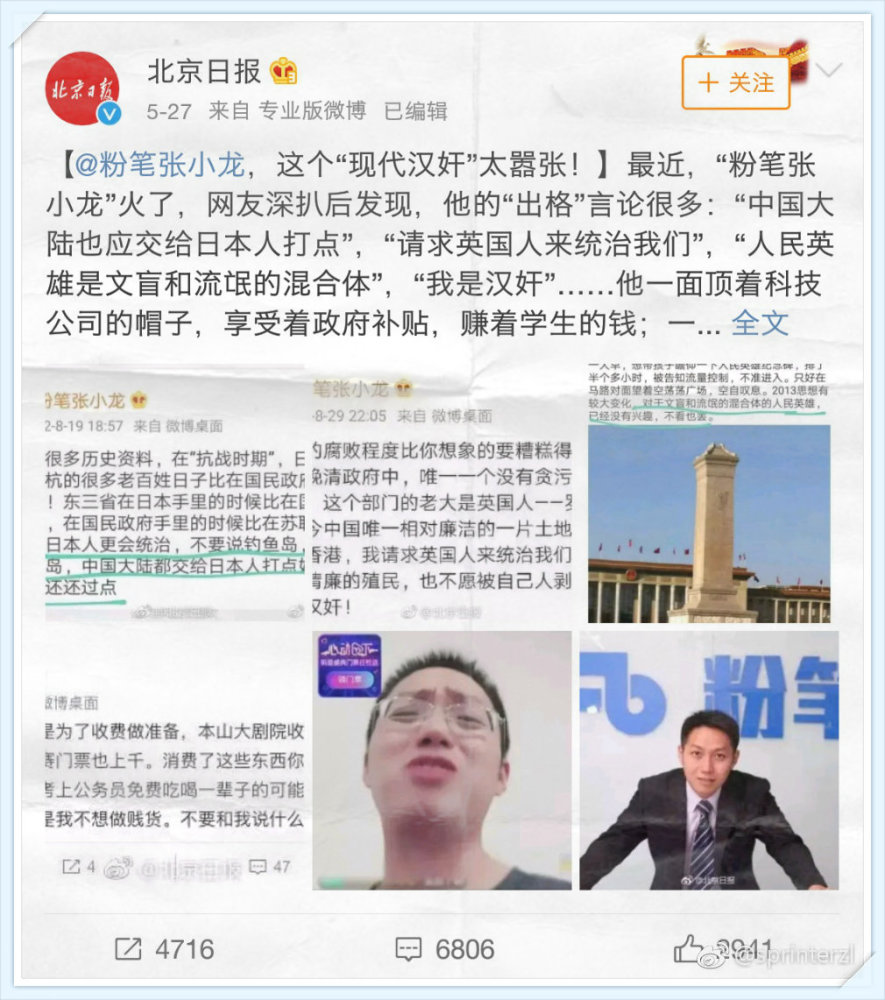View the screenshot image mentioning 英国人
The width and height of the screenshot is (885, 1000).
click(442, 493)
